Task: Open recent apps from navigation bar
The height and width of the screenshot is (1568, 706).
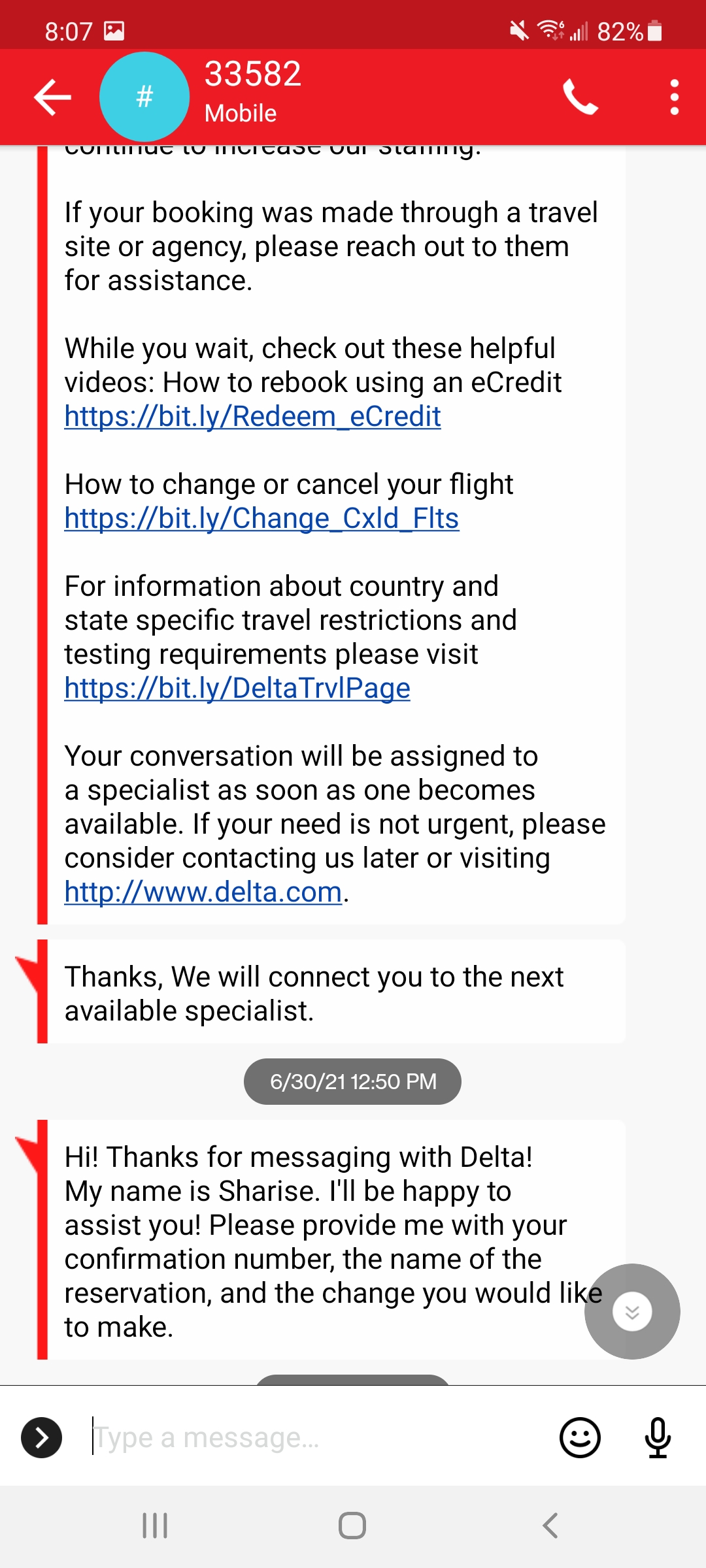Action: [x=155, y=1526]
